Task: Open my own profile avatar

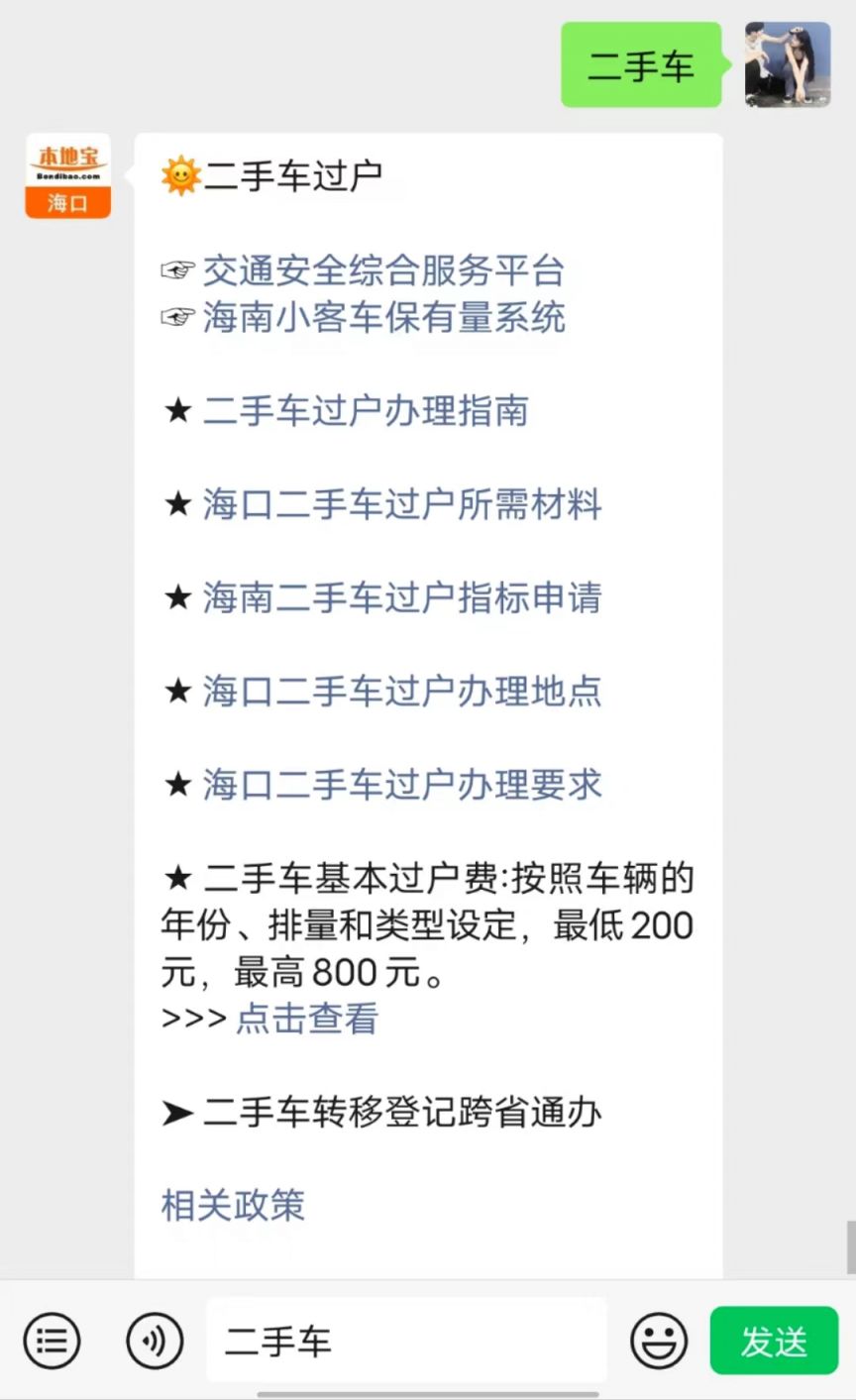Action: [x=788, y=64]
